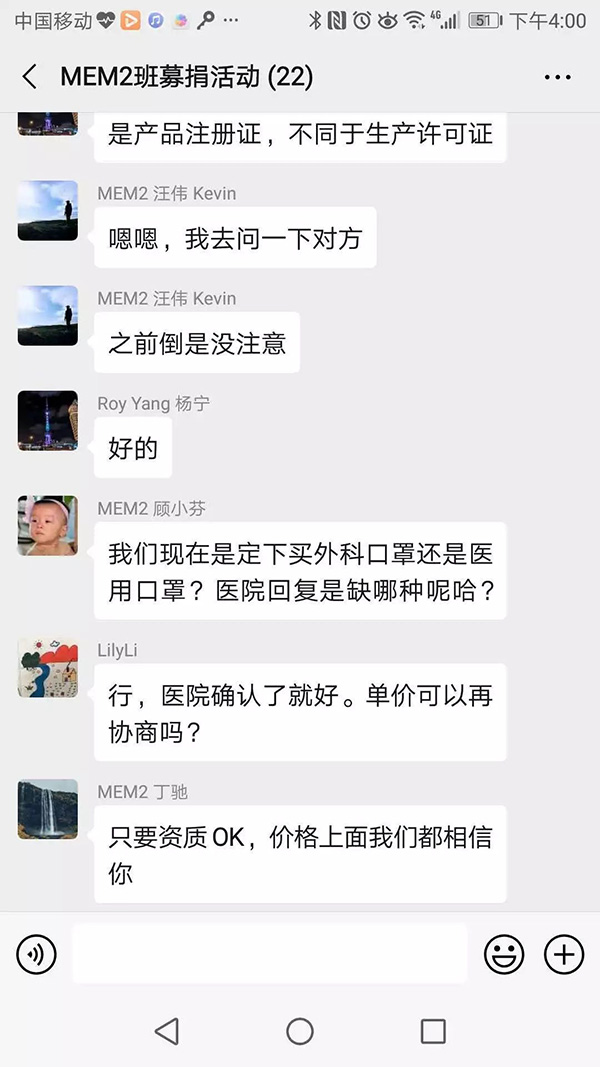
Task: Switch to voice message input
Action: (36, 955)
